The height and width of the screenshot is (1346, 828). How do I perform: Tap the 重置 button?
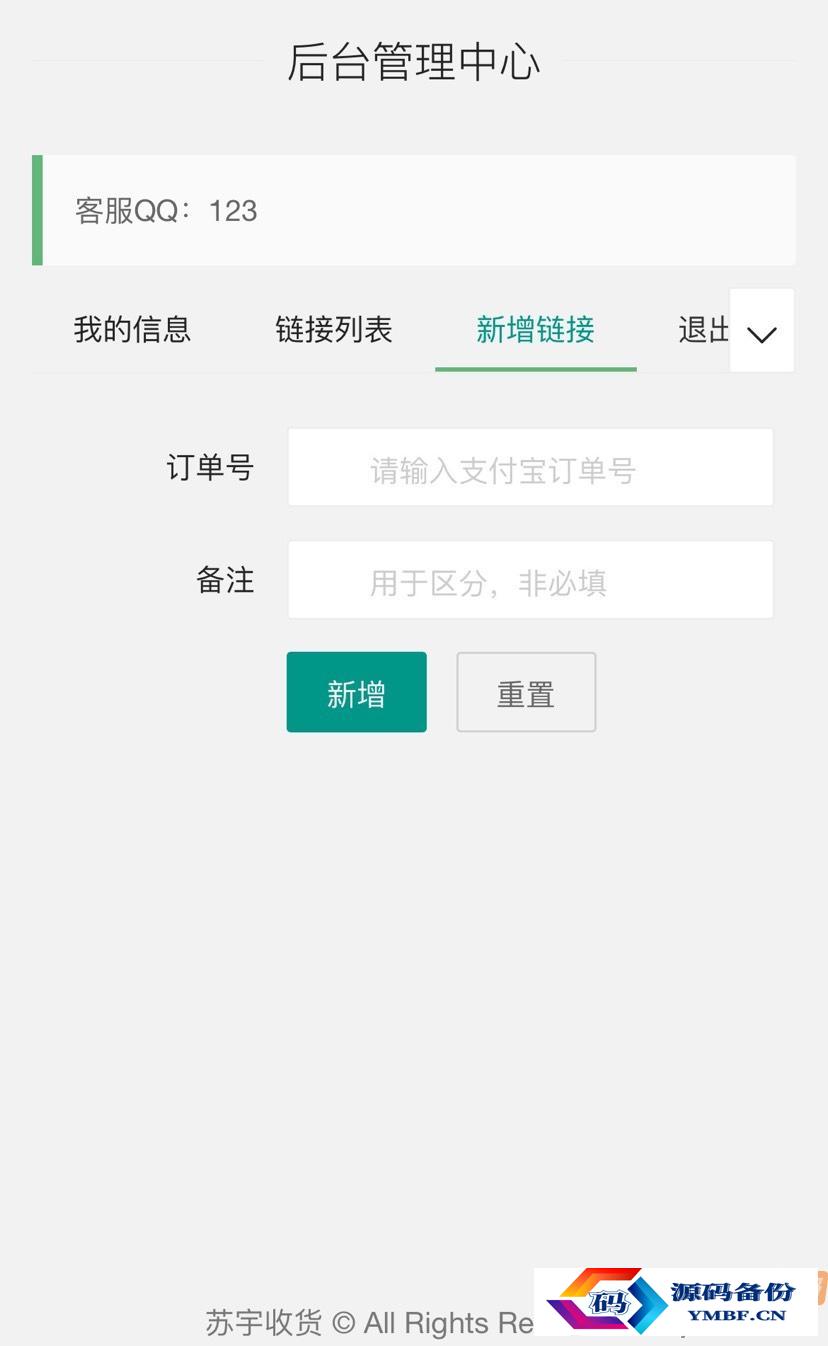point(526,692)
